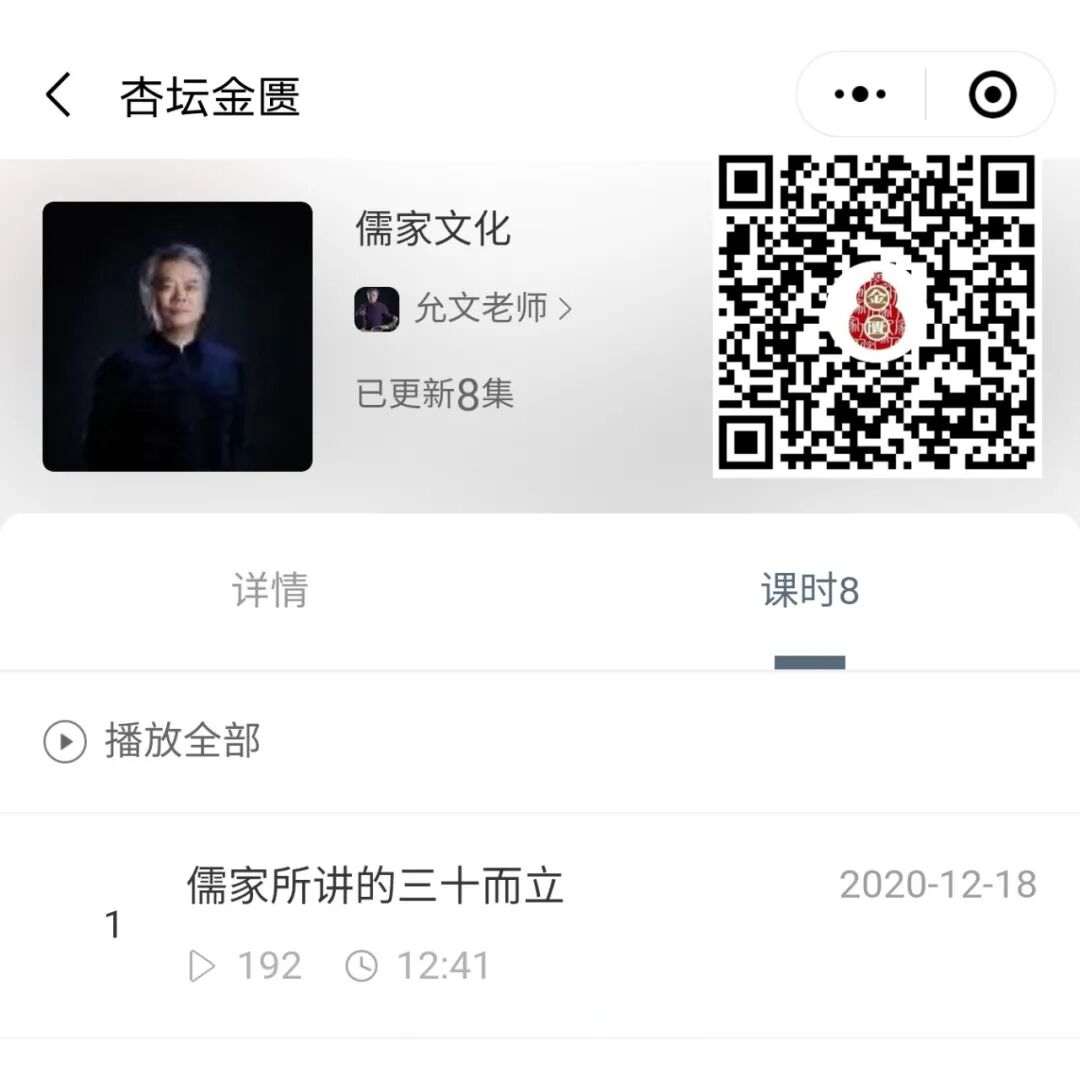The height and width of the screenshot is (1080, 1080).
Task: Select the 课时8 tab
Action: (x=809, y=590)
